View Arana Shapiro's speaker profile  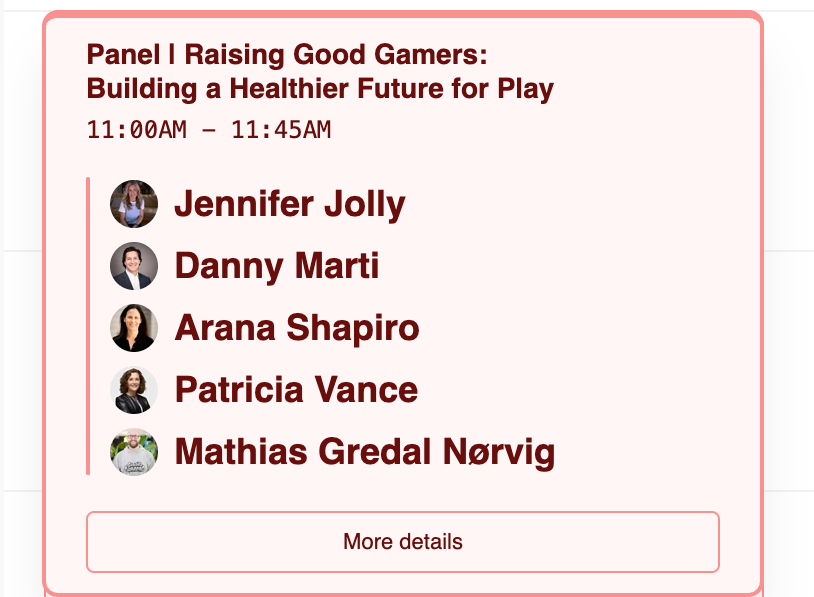point(264,328)
